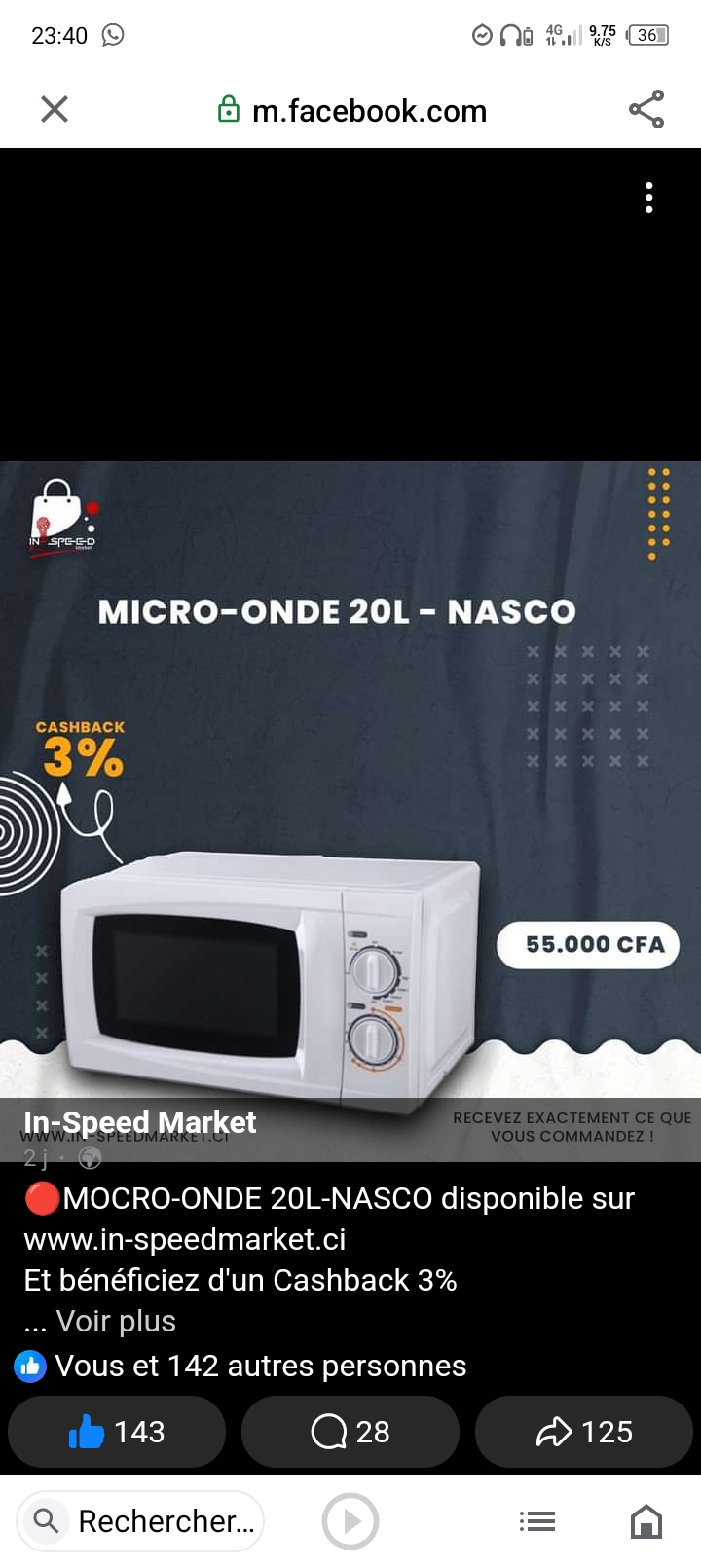
Task: Open the microwave post image
Action: click(x=350, y=812)
